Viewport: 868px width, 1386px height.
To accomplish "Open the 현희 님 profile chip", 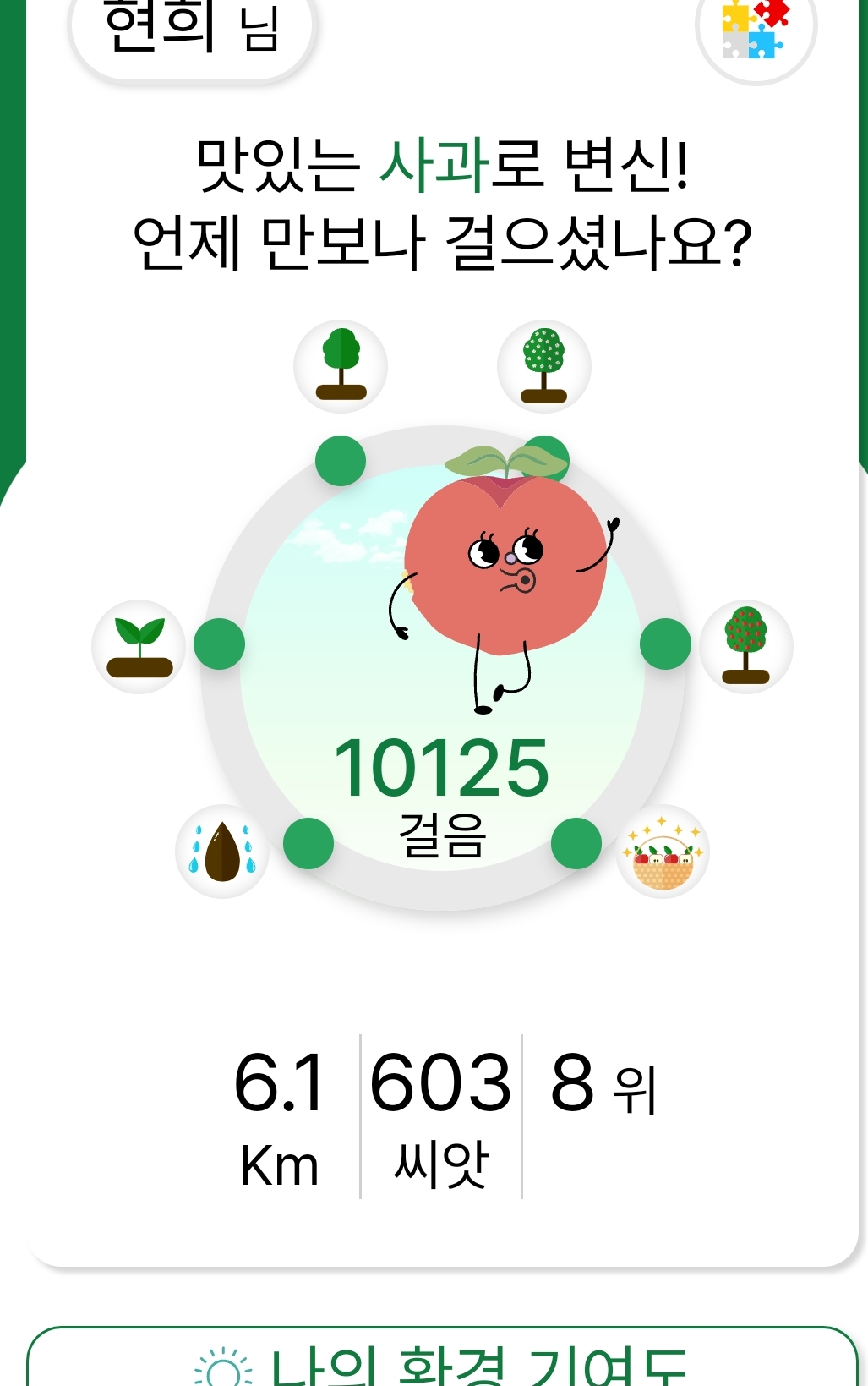I will coord(191,32).
